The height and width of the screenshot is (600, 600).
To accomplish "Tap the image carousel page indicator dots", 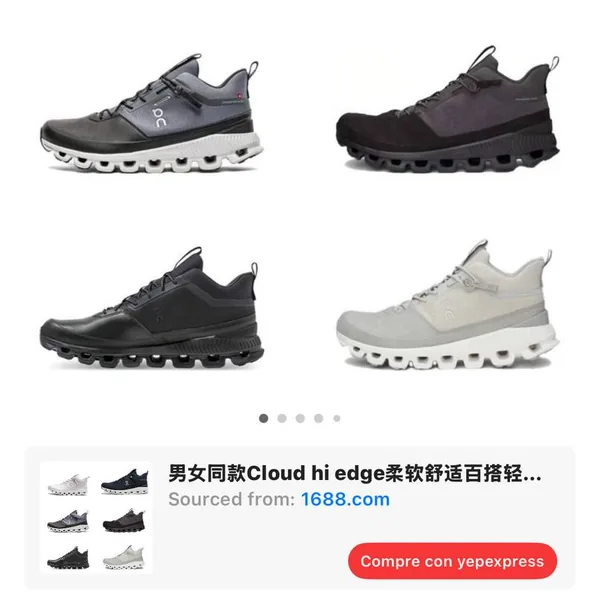I will 300,418.
